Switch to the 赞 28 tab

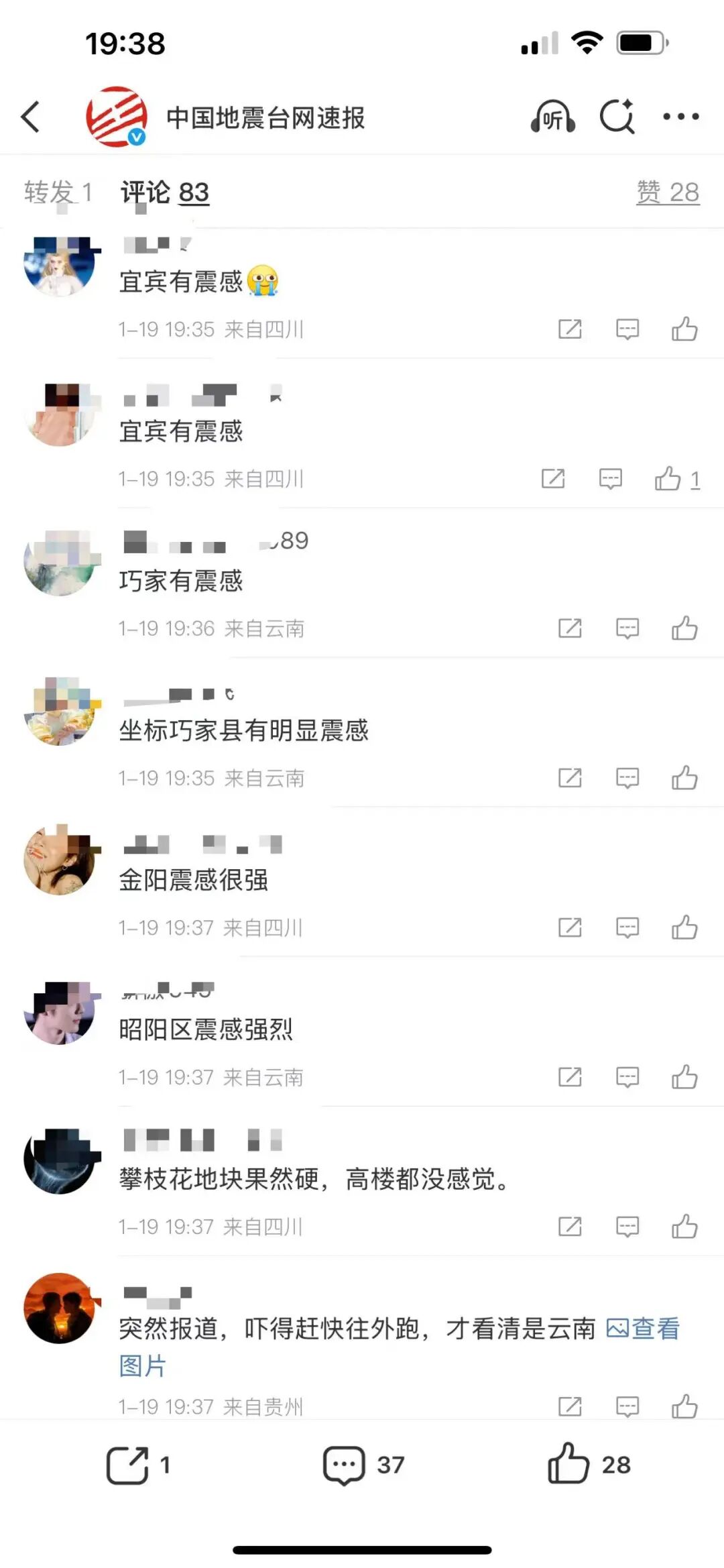coord(668,192)
